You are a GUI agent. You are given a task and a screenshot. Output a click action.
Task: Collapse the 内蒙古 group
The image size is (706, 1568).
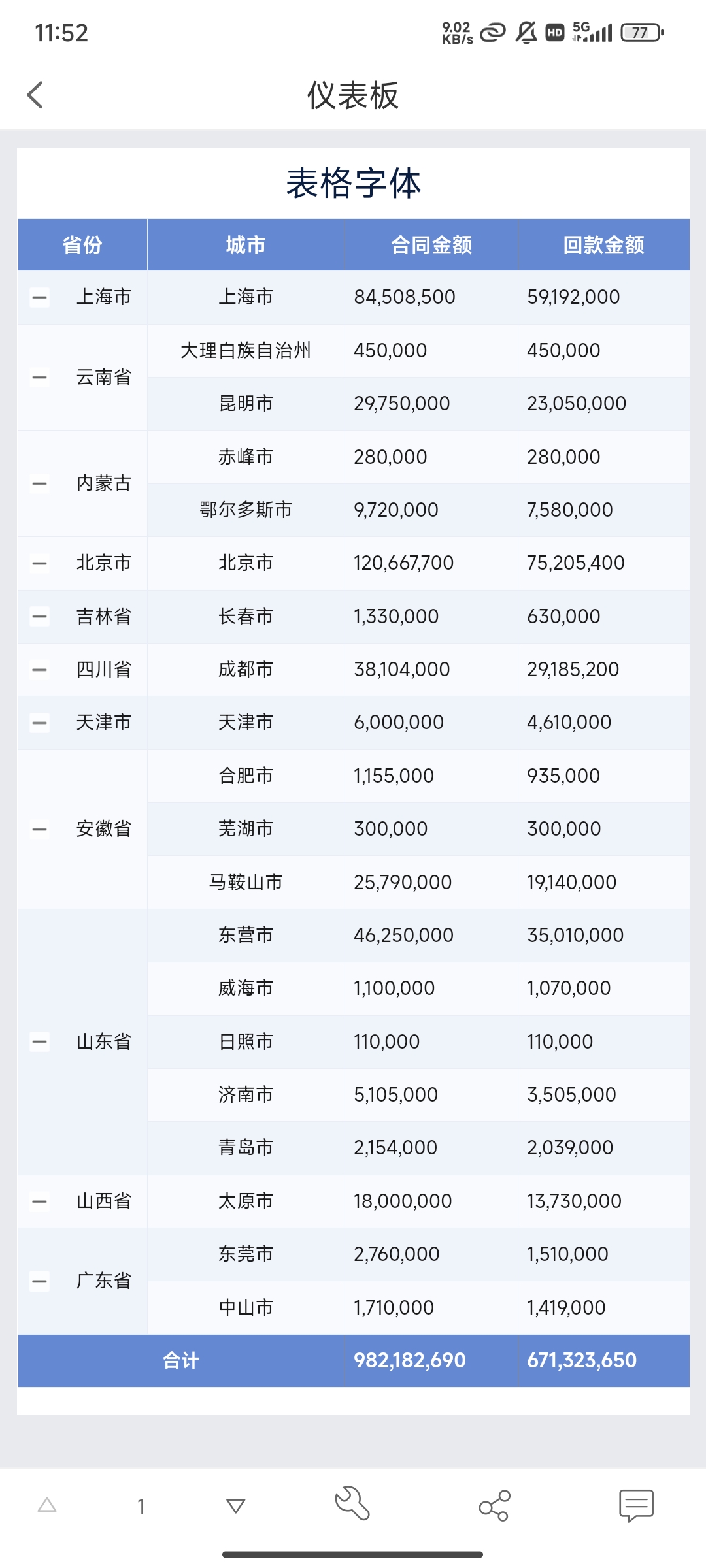coord(40,484)
